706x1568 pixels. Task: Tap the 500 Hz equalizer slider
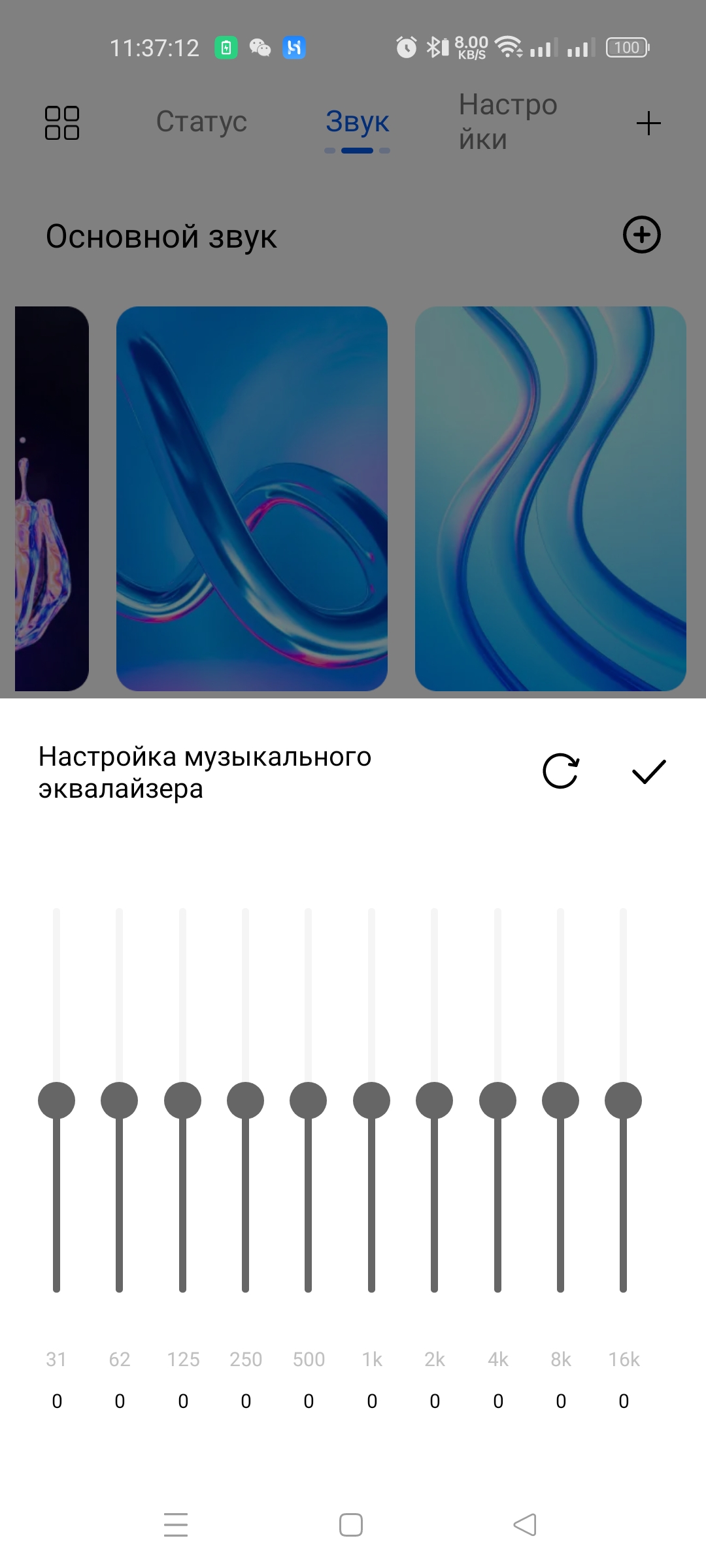(309, 1100)
